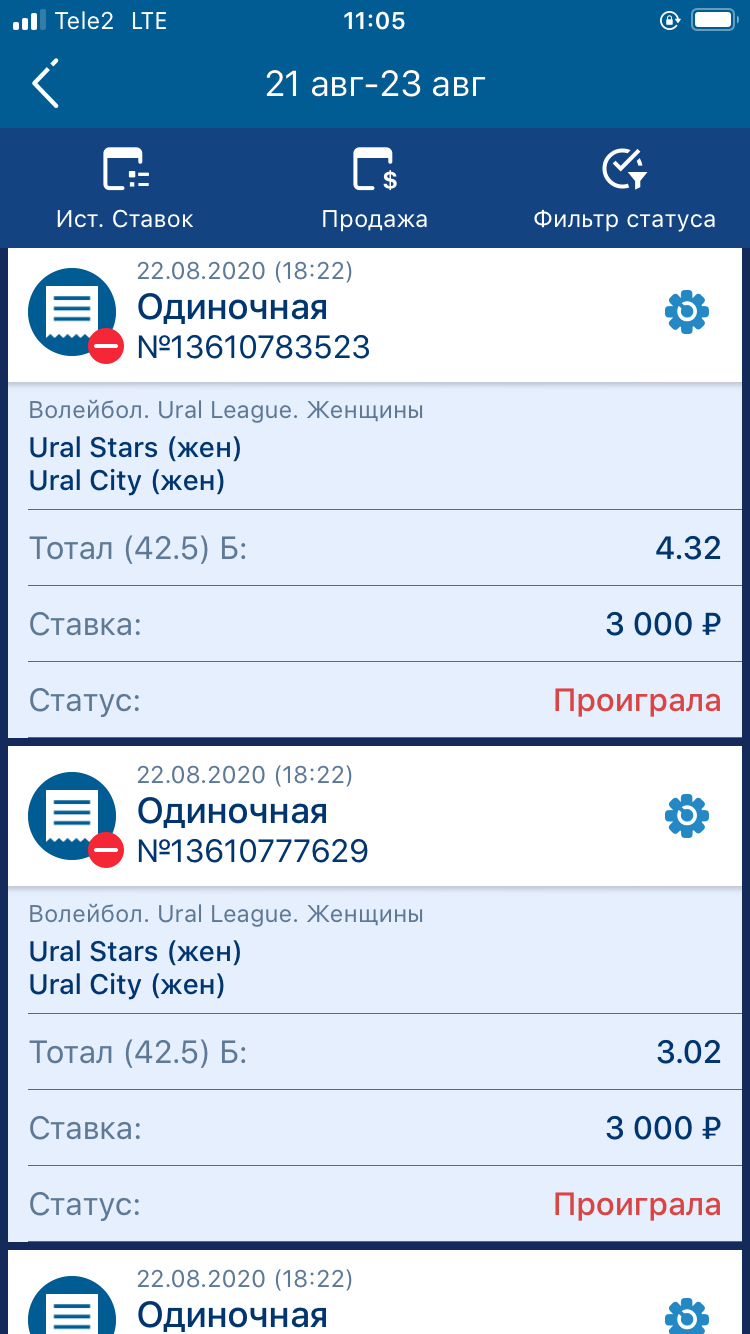Open the Ист. Ставок section
Image resolution: width=750 pixels, height=1334 pixels.
coord(125,188)
